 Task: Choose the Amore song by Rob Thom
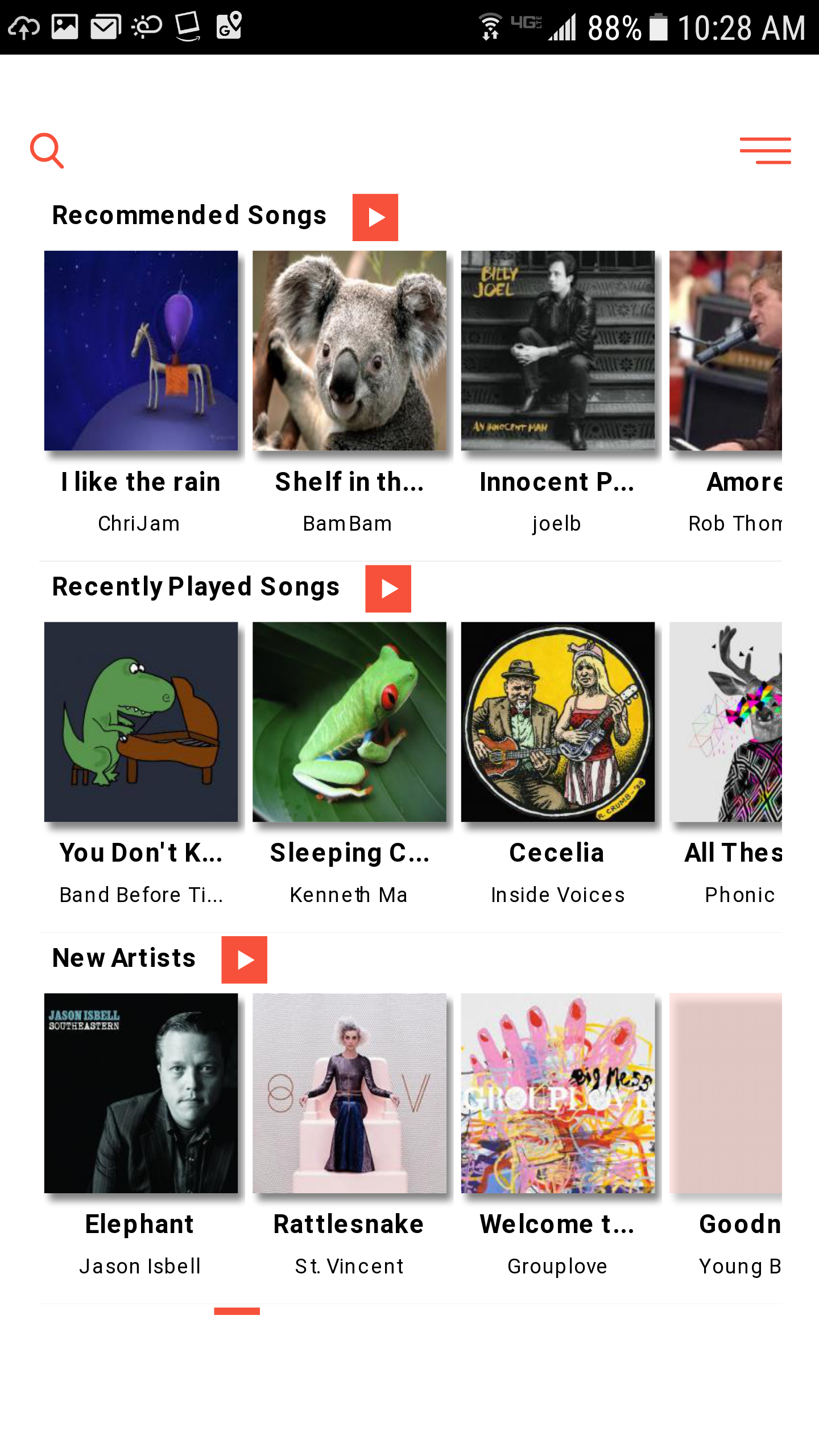[726, 351]
